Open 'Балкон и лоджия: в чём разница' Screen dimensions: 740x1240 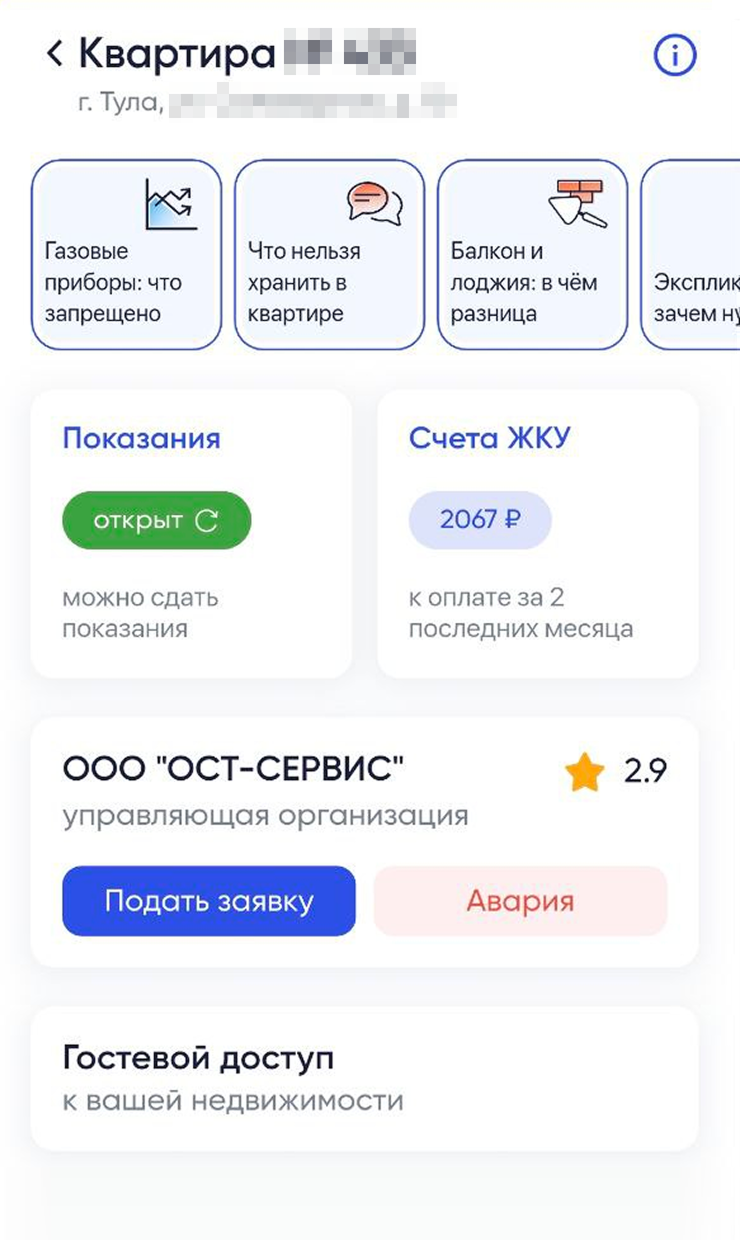(532, 255)
